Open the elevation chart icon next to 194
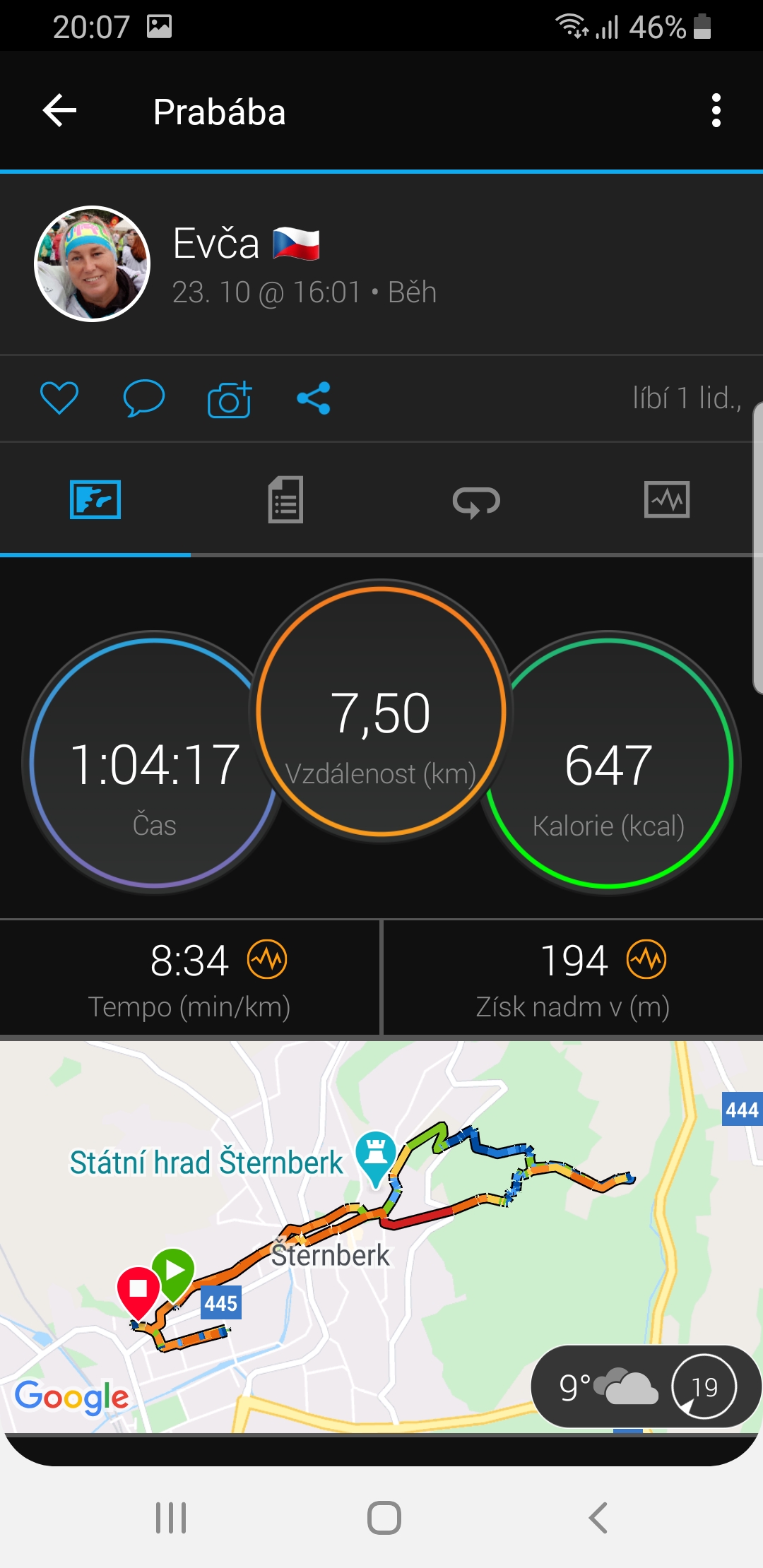This screenshot has width=763, height=1568. pos(646,960)
